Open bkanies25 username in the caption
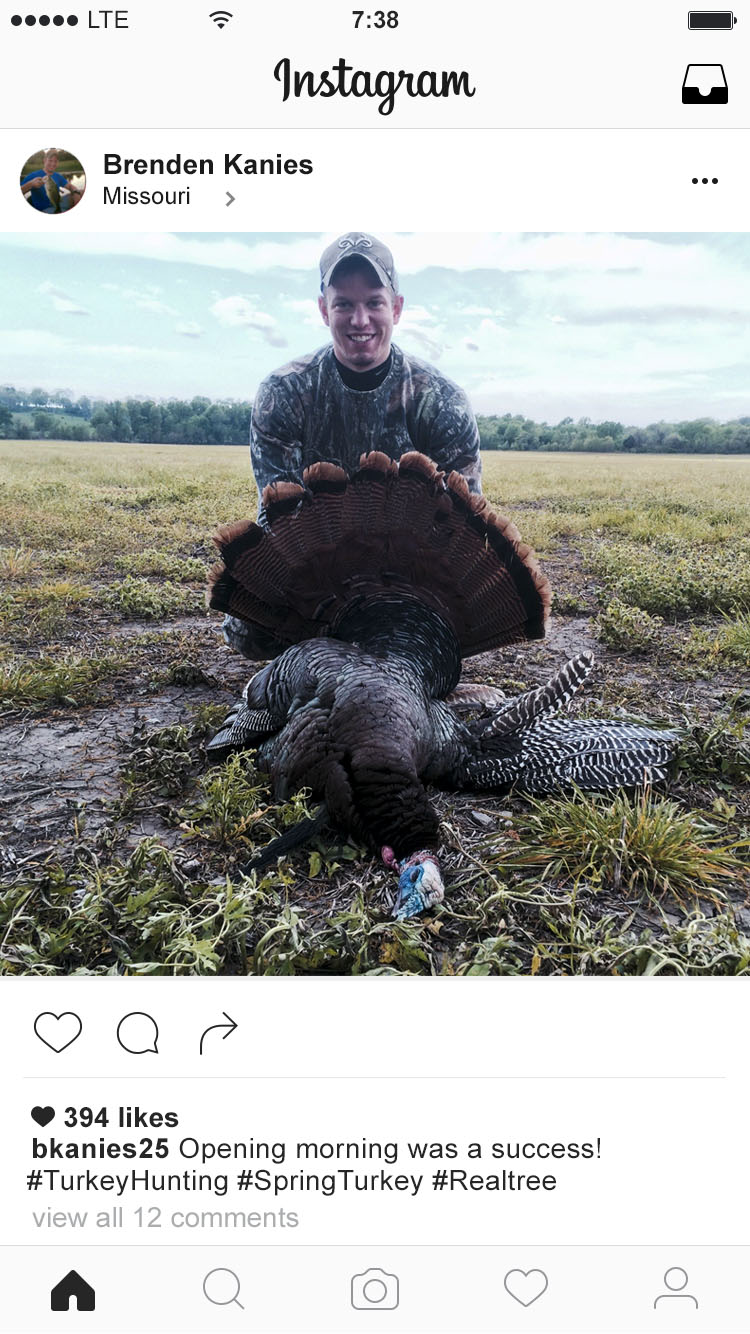 (x=101, y=1149)
